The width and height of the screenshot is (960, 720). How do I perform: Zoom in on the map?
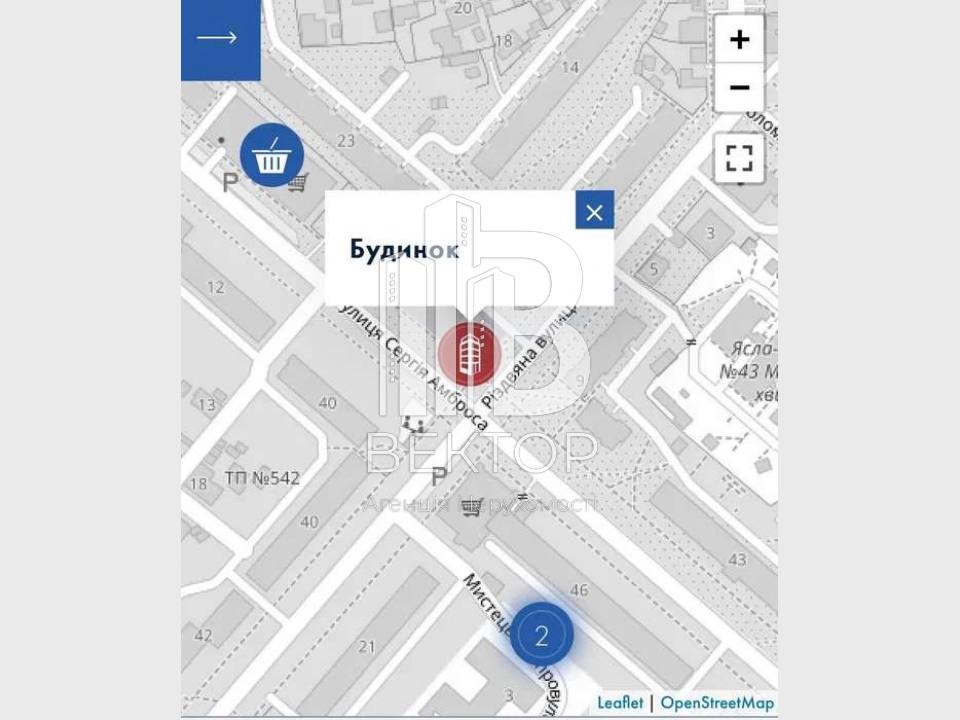[739, 40]
